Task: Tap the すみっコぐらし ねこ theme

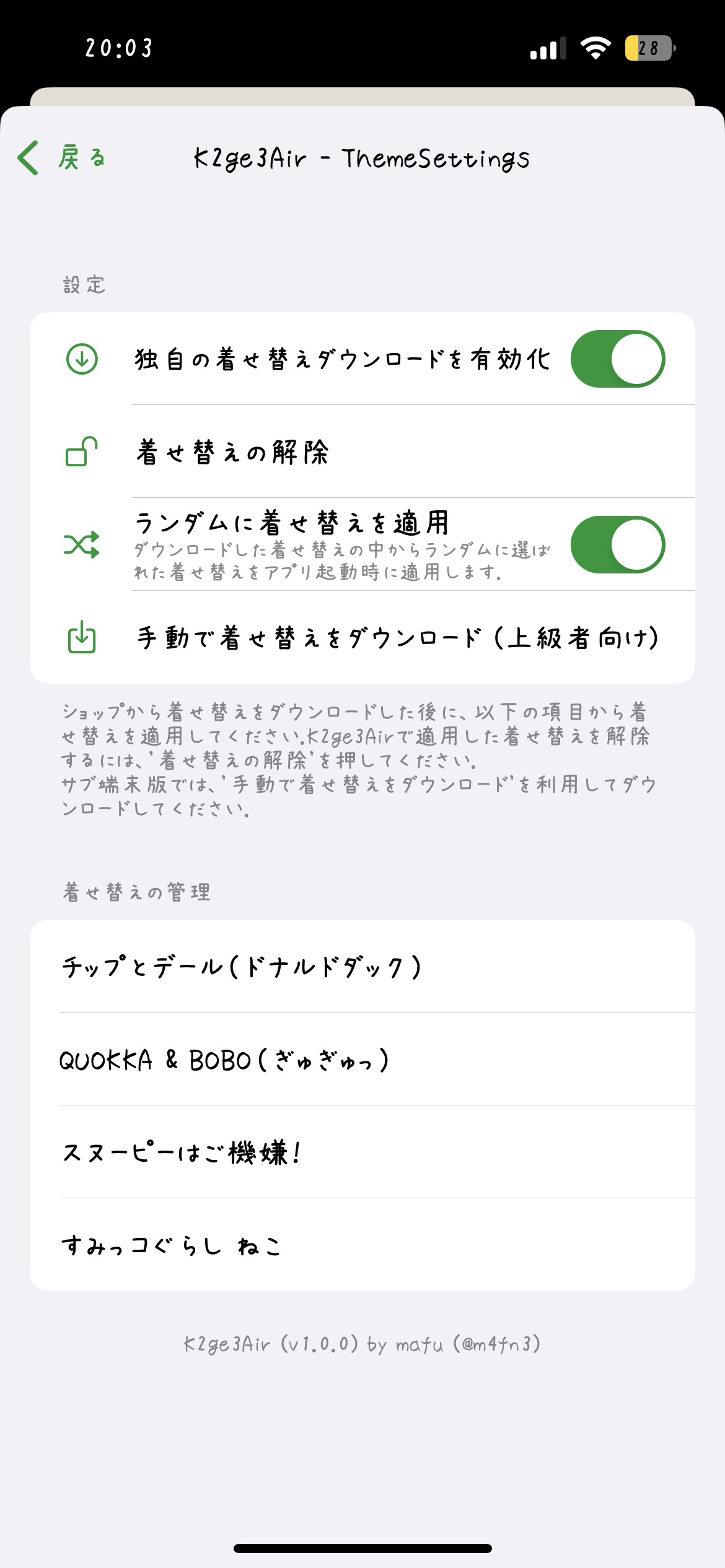Action: click(x=362, y=1245)
